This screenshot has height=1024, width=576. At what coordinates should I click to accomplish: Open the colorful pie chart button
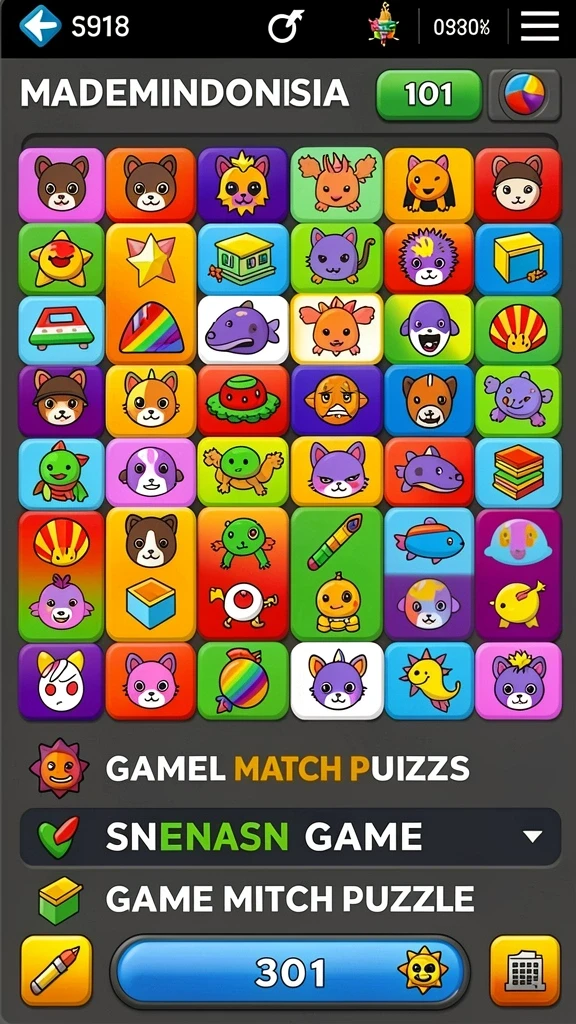[x=525, y=95]
